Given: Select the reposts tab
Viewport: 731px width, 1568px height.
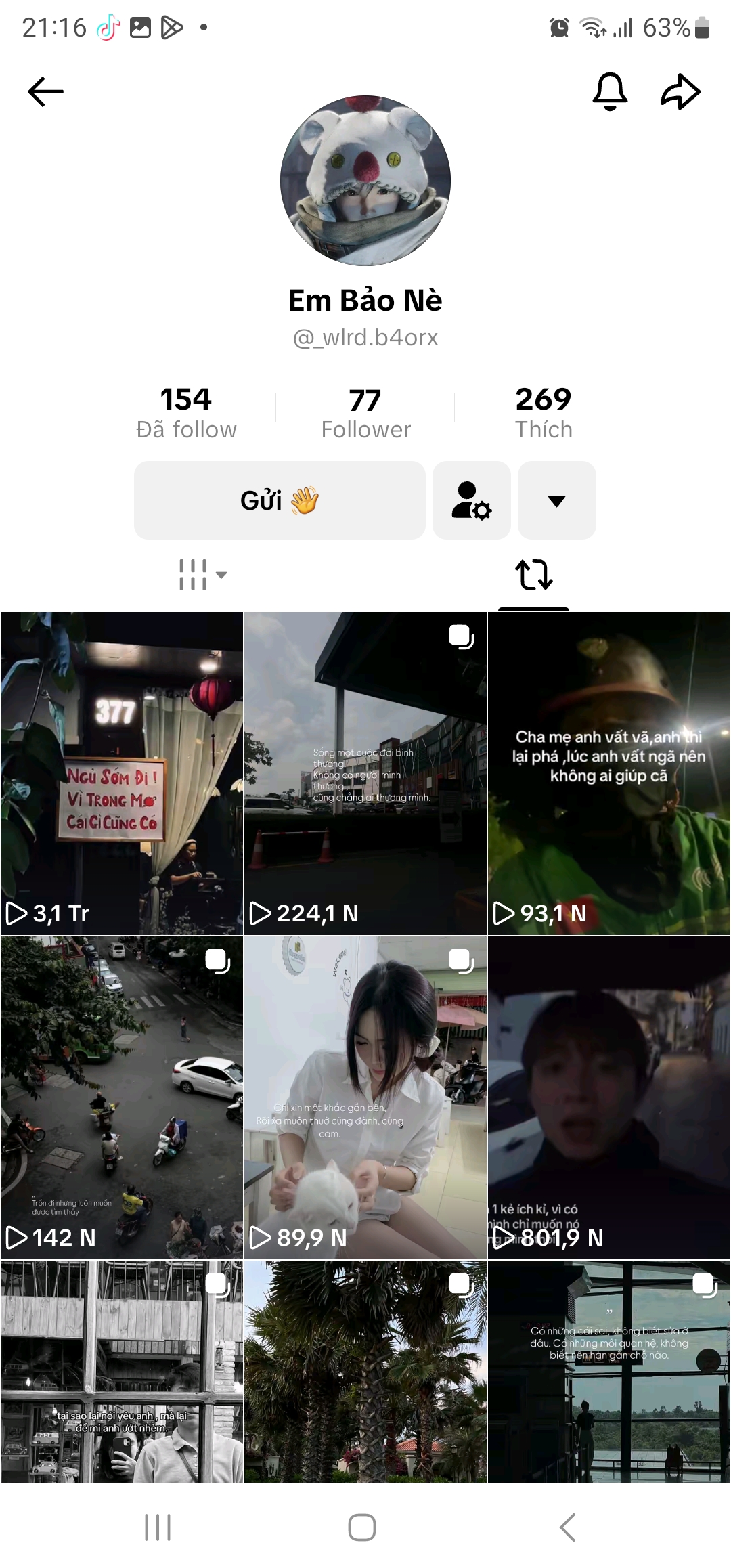Looking at the screenshot, I should [x=533, y=575].
